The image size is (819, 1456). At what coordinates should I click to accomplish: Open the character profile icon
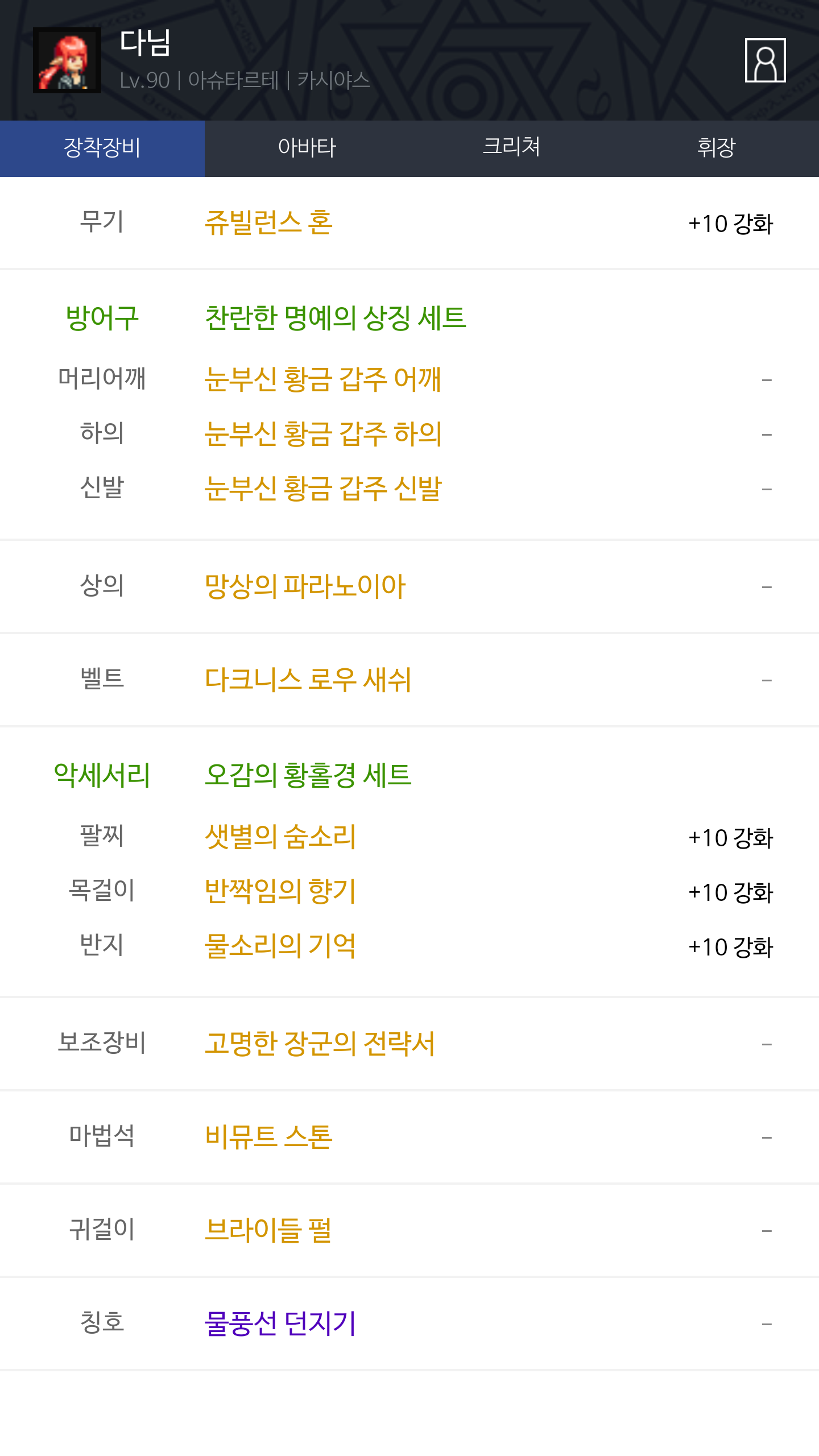point(765,60)
